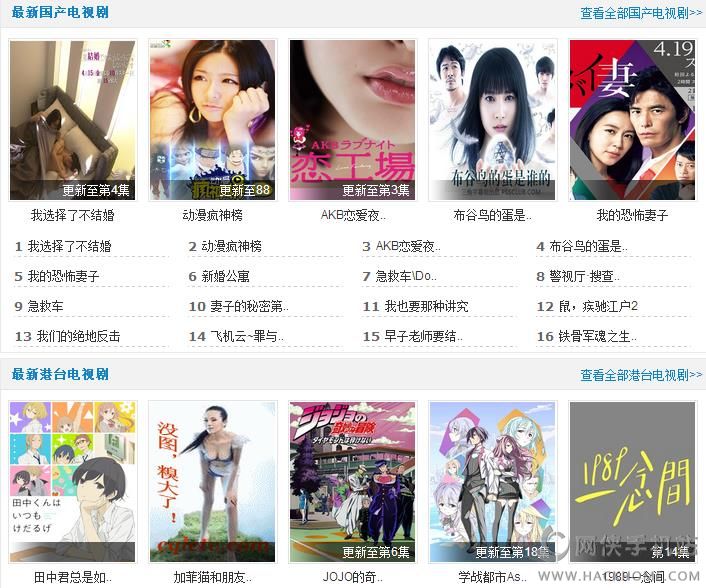Viewport: 706px width, 588px height.
Task: Open 查看全部国产电视剧 link
Action: 641,13
